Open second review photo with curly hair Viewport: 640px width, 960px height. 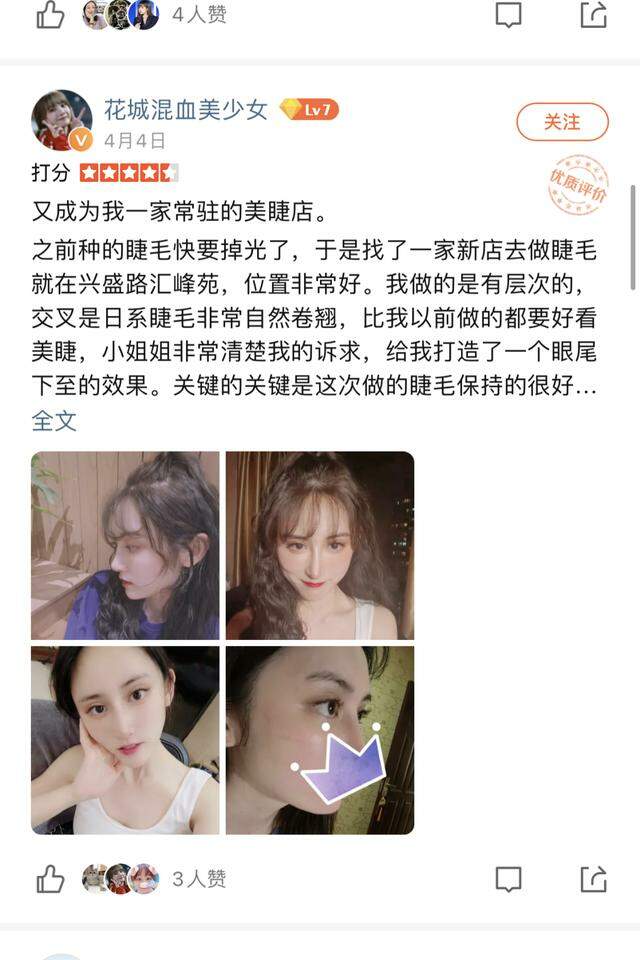pyautogui.click(x=319, y=545)
